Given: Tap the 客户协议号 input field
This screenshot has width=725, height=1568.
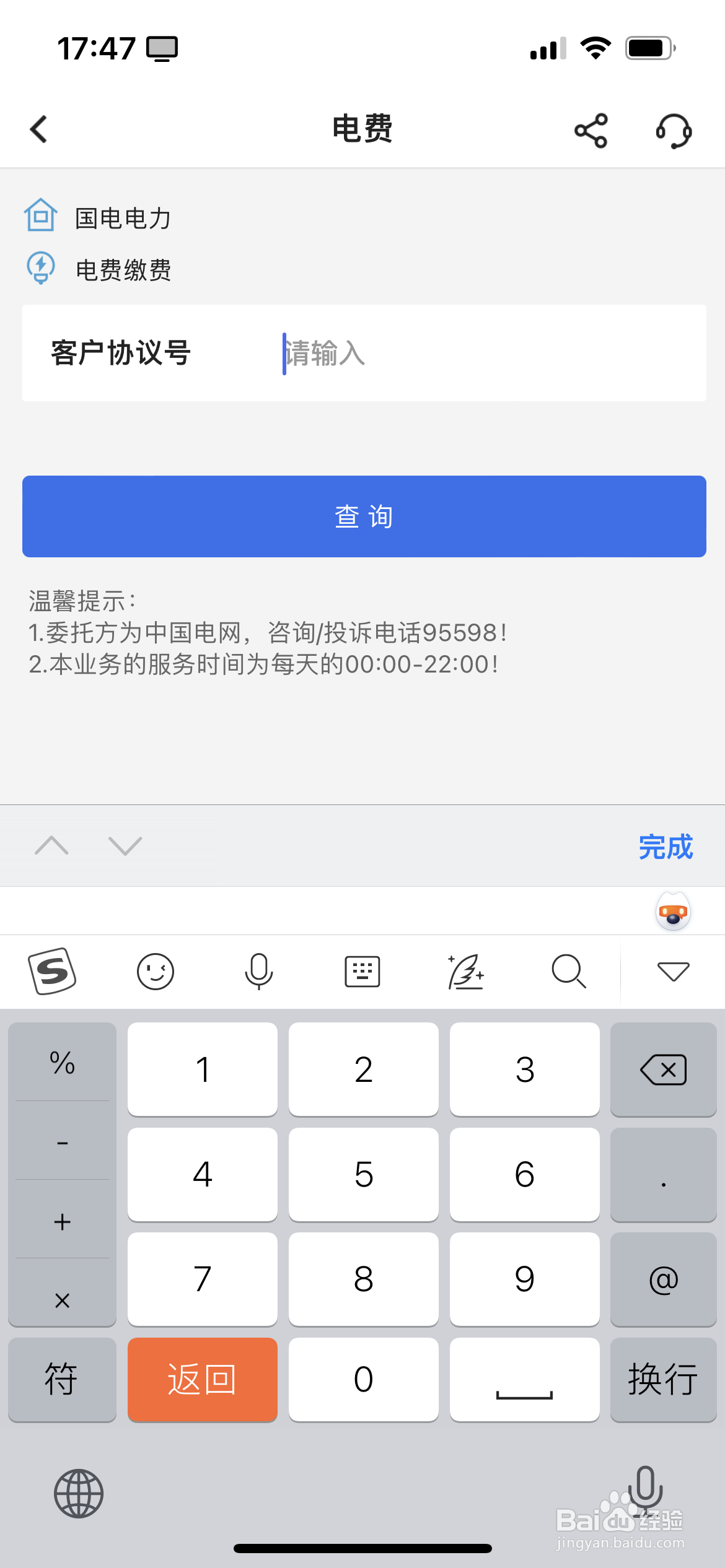Looking at the screenshot, I should (x=434, y=352).
